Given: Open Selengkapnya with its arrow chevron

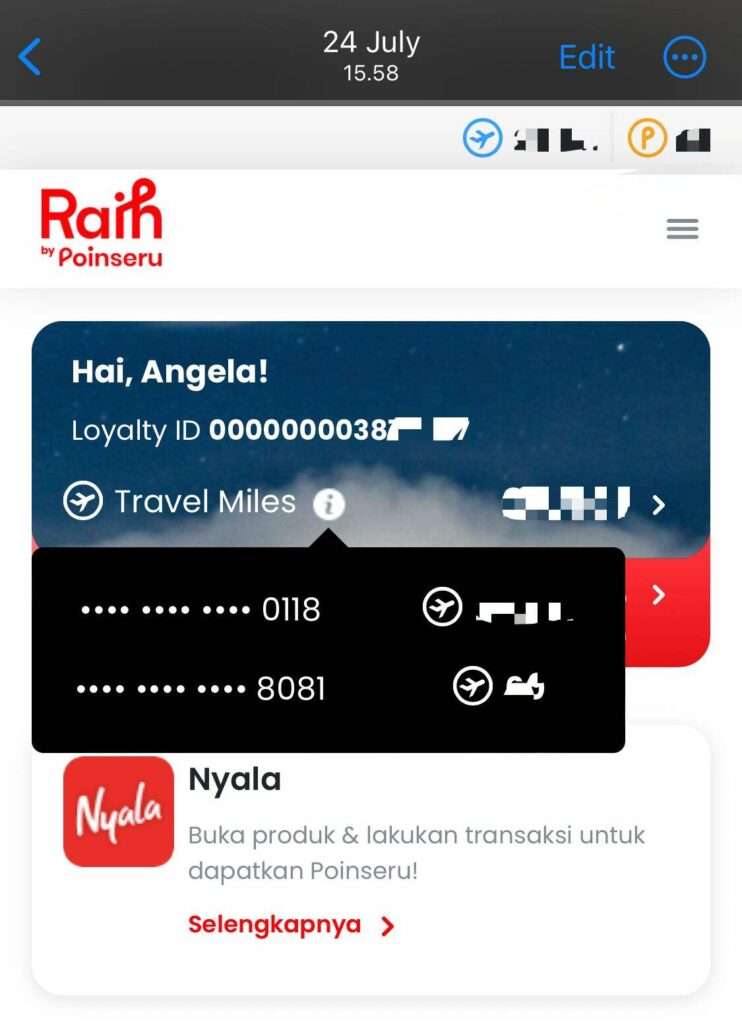Looking at the screenshot, I should click(386, 925).
